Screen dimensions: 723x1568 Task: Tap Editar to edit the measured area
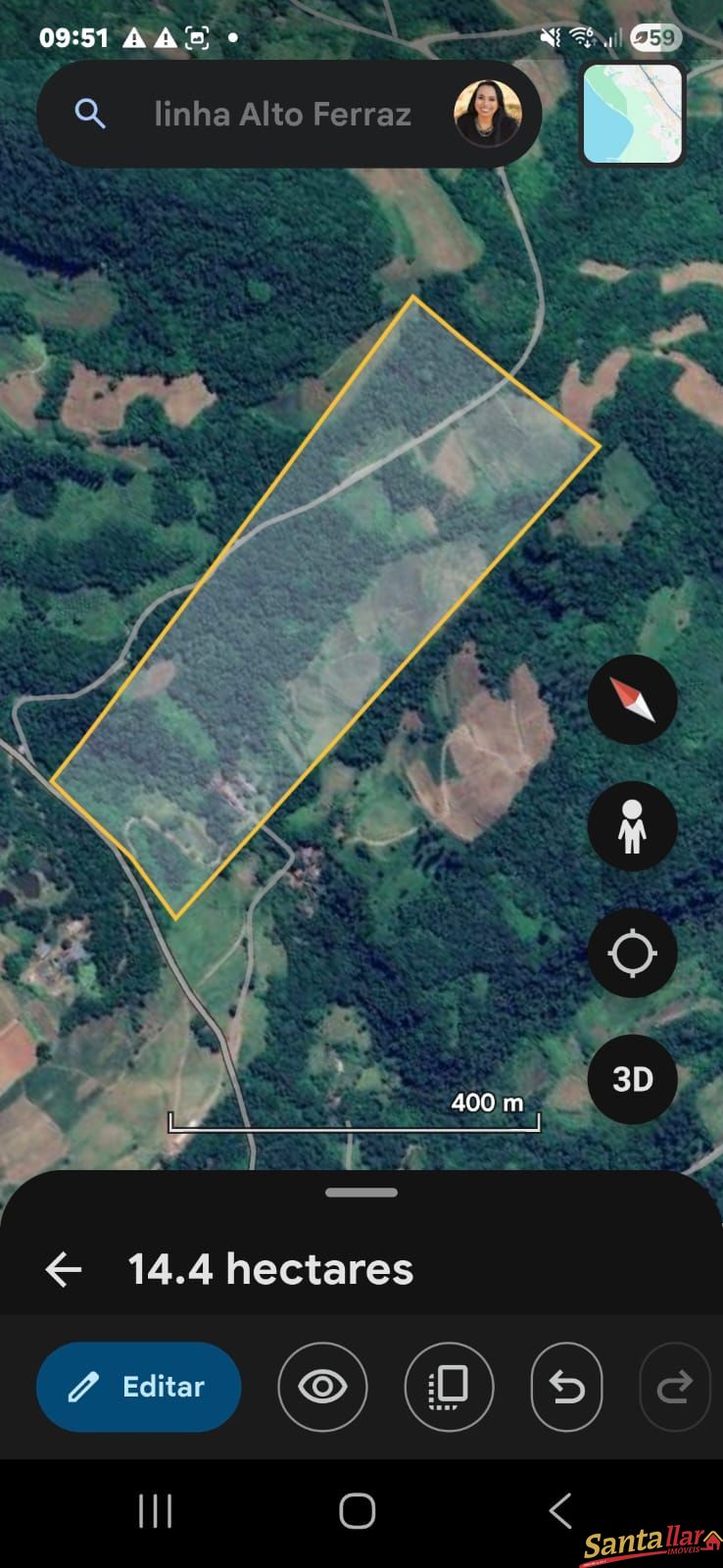138,1387
